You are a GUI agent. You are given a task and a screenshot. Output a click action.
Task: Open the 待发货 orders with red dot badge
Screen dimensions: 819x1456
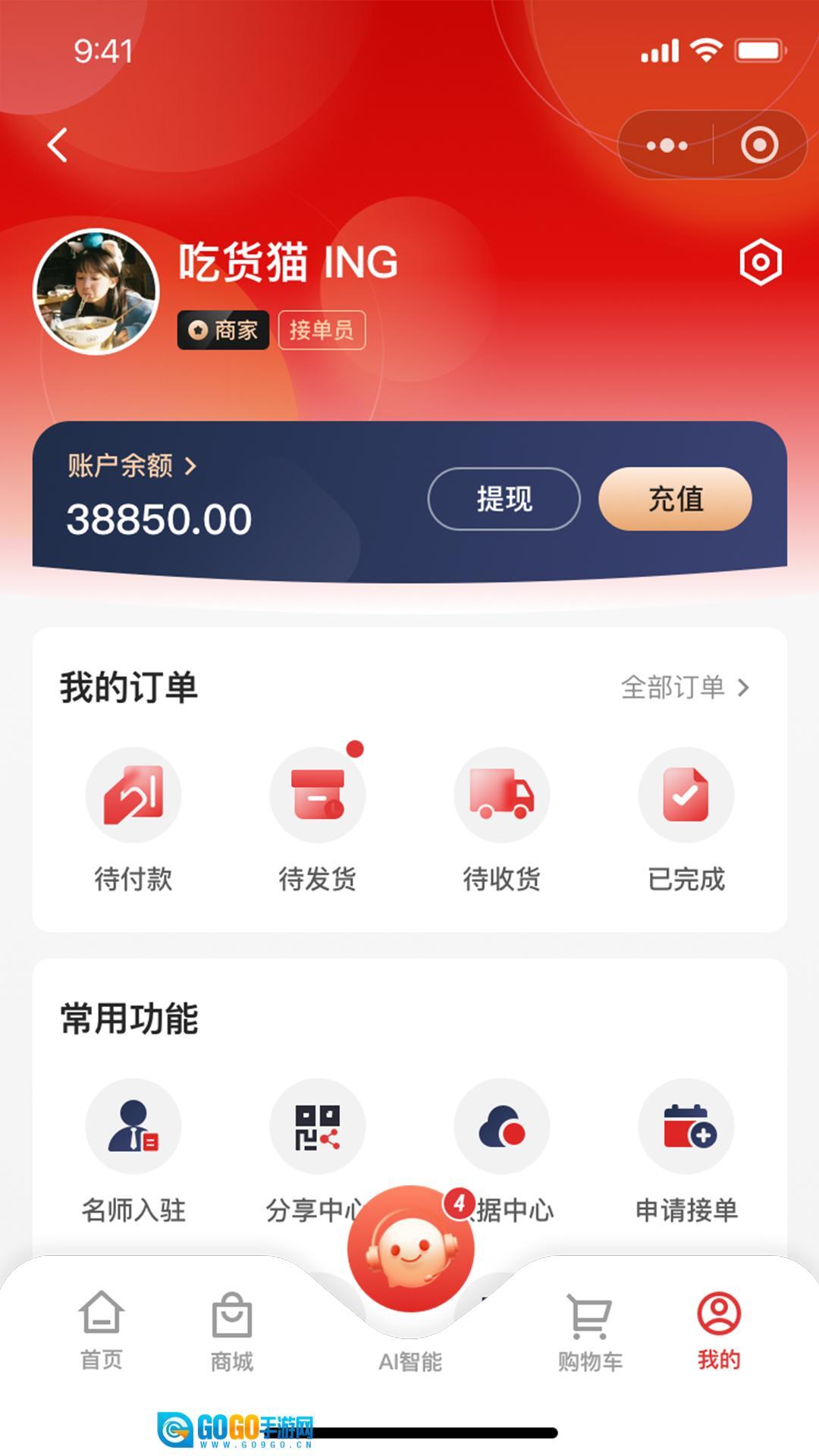click(317, 795)
